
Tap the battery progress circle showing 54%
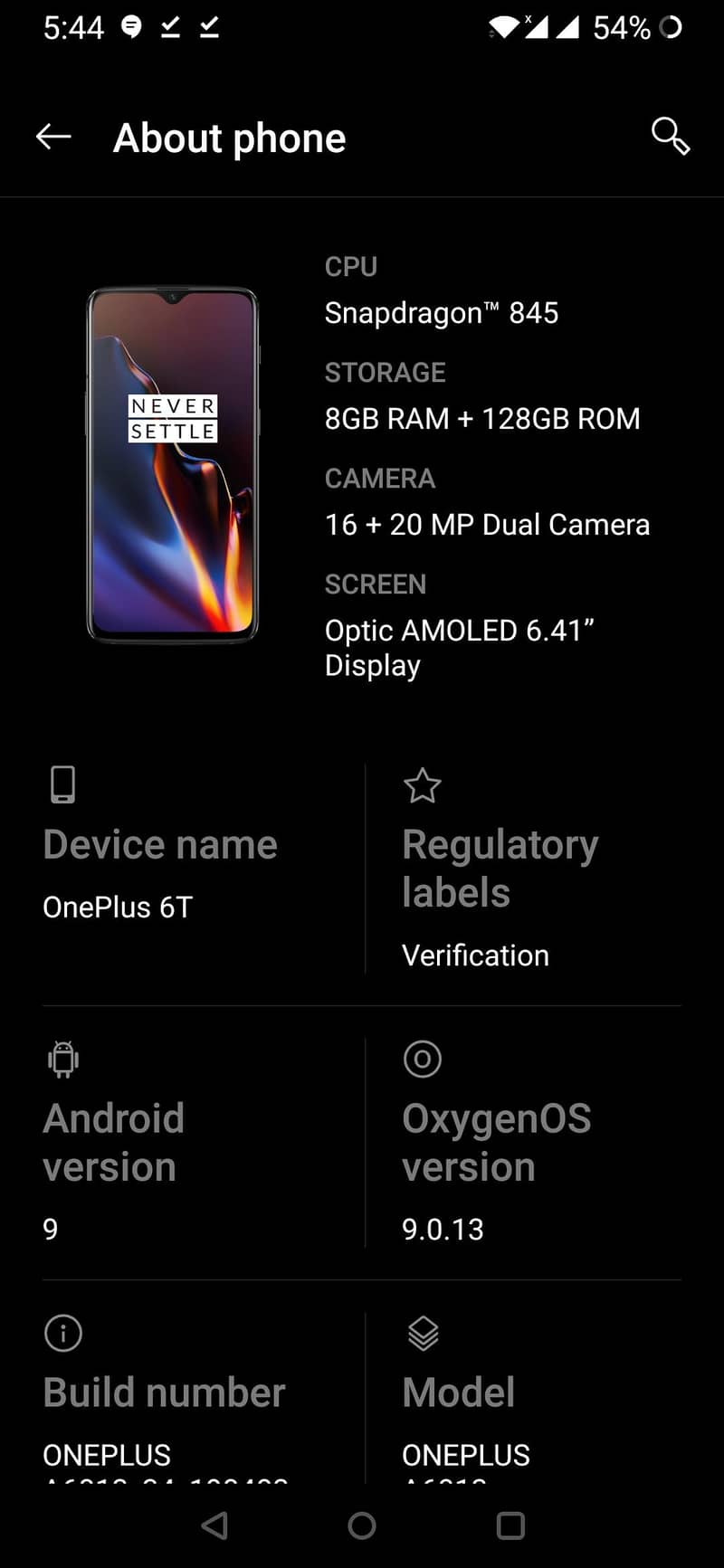(672, 27)
